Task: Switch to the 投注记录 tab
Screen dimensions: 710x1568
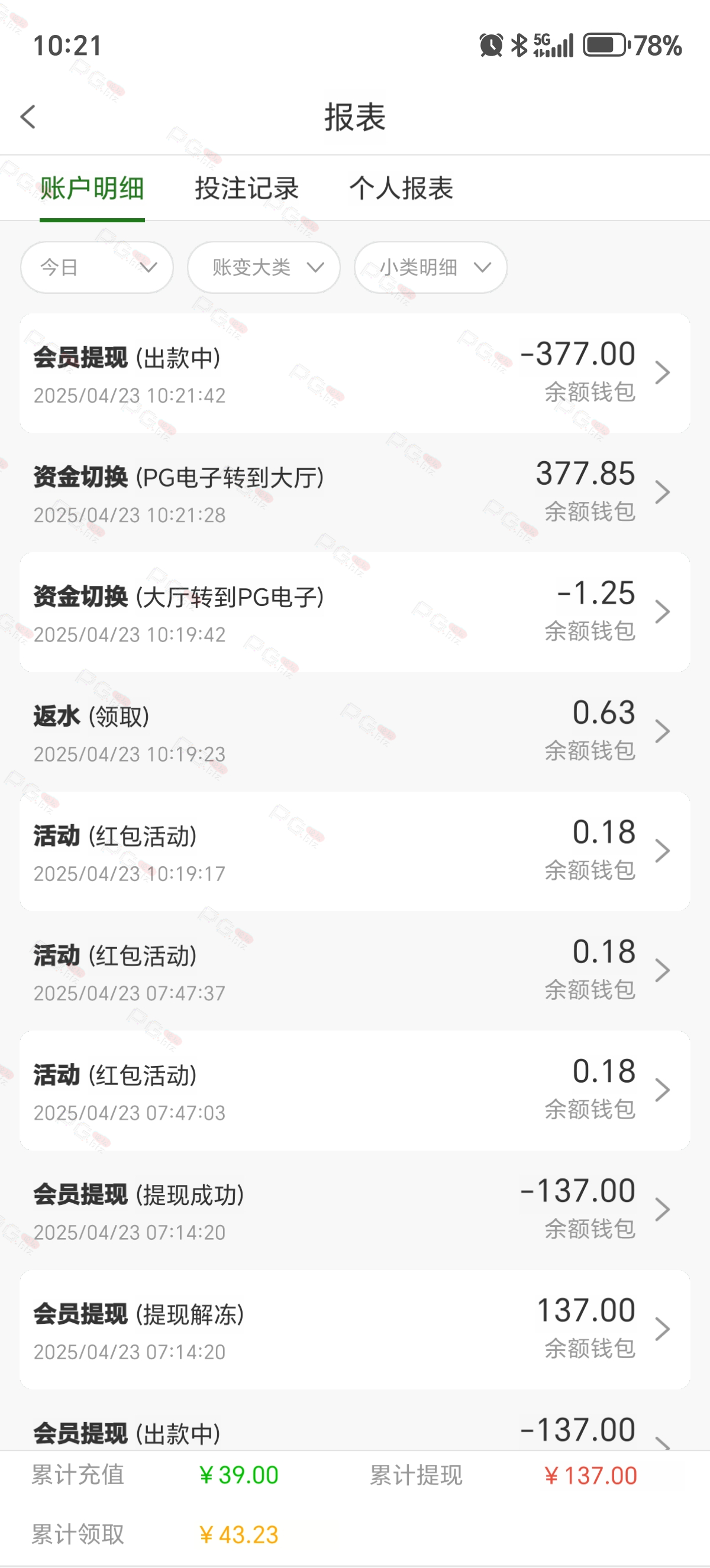Action: pos(247,188)
